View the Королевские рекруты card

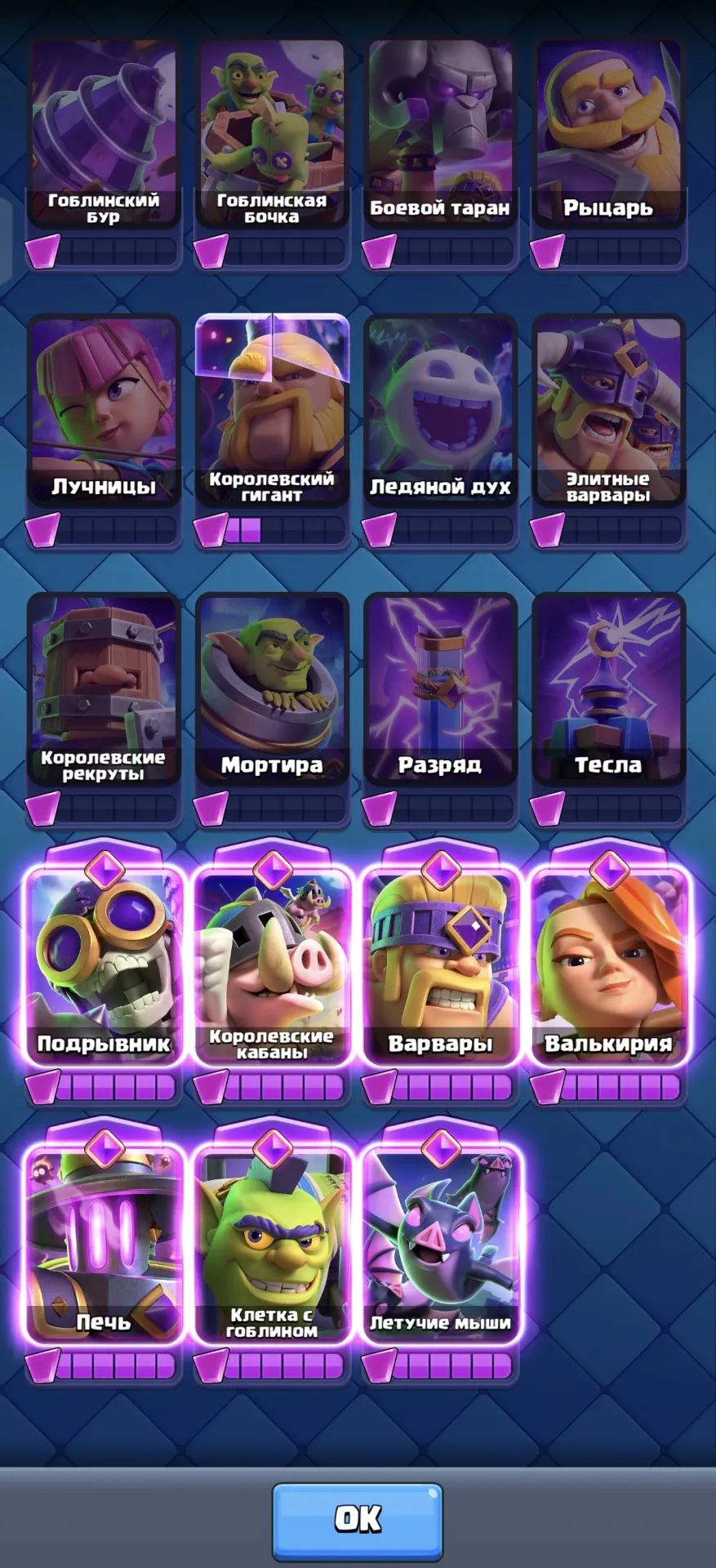pyautogui.click(x=104, y=689)
